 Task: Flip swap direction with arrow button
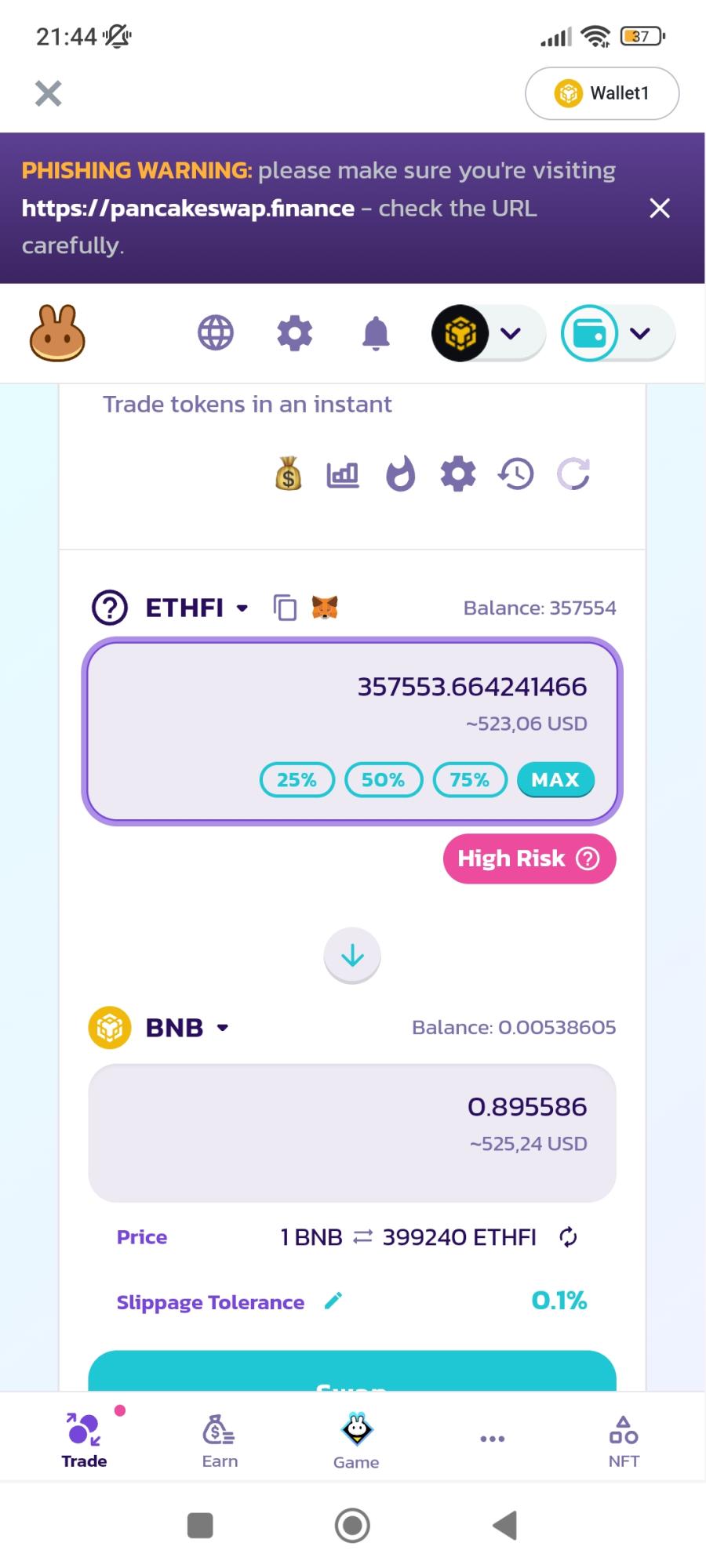[352, 956]
